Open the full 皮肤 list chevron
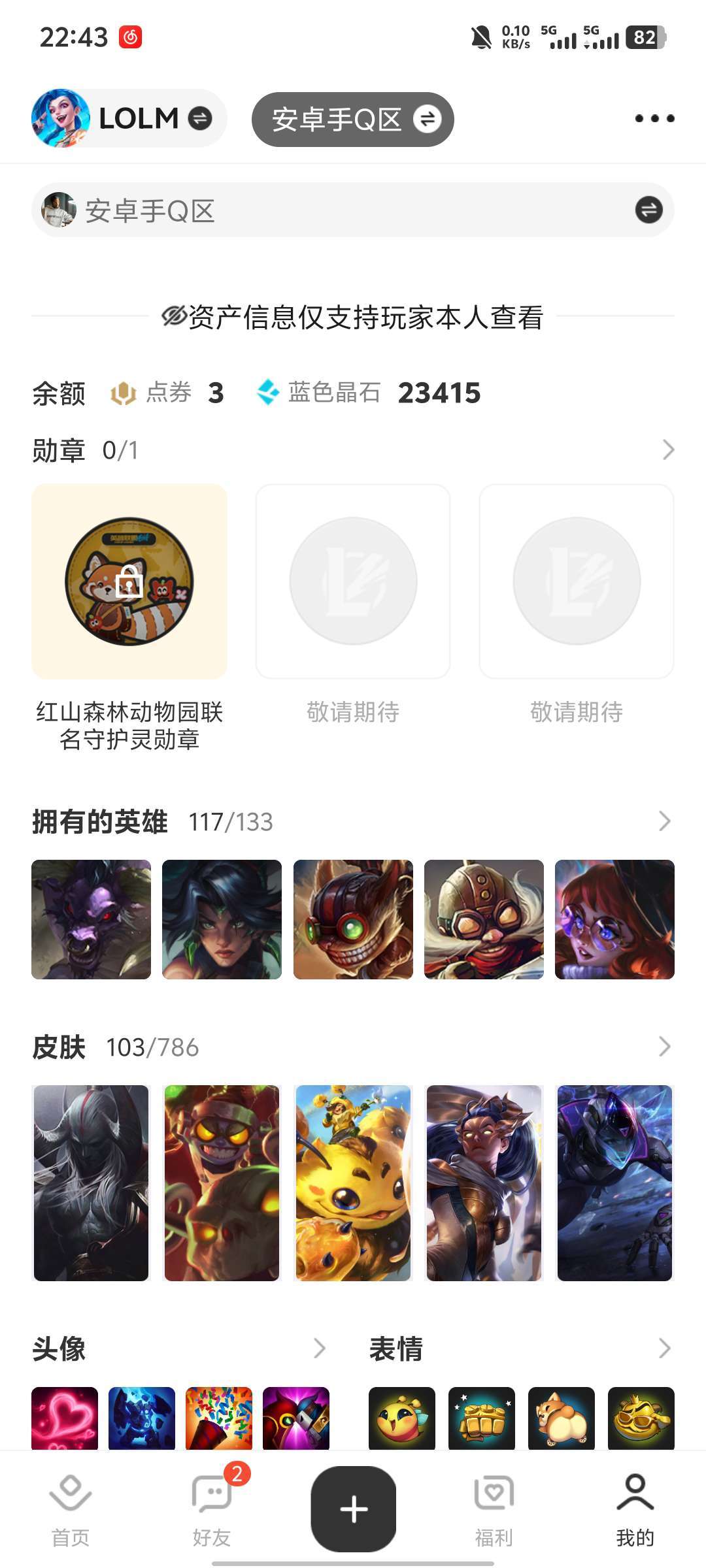 664,1047
